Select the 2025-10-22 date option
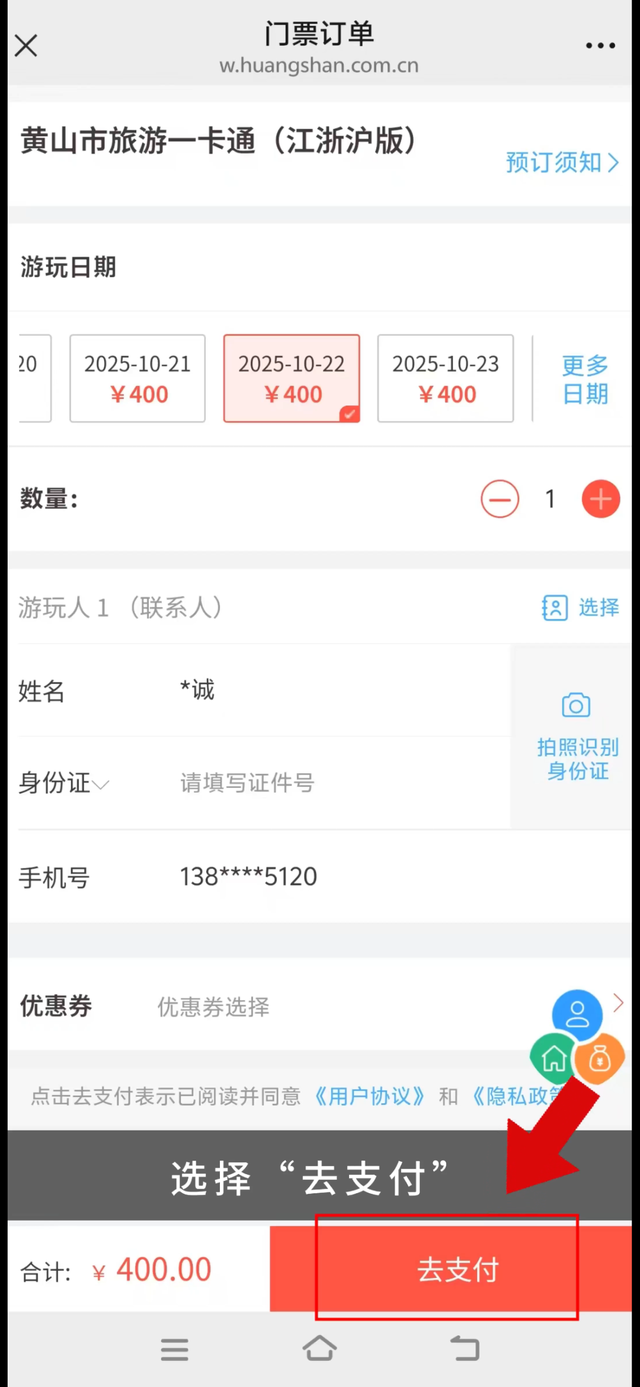This screenshot has height=1387, width=640. (291, 378)
